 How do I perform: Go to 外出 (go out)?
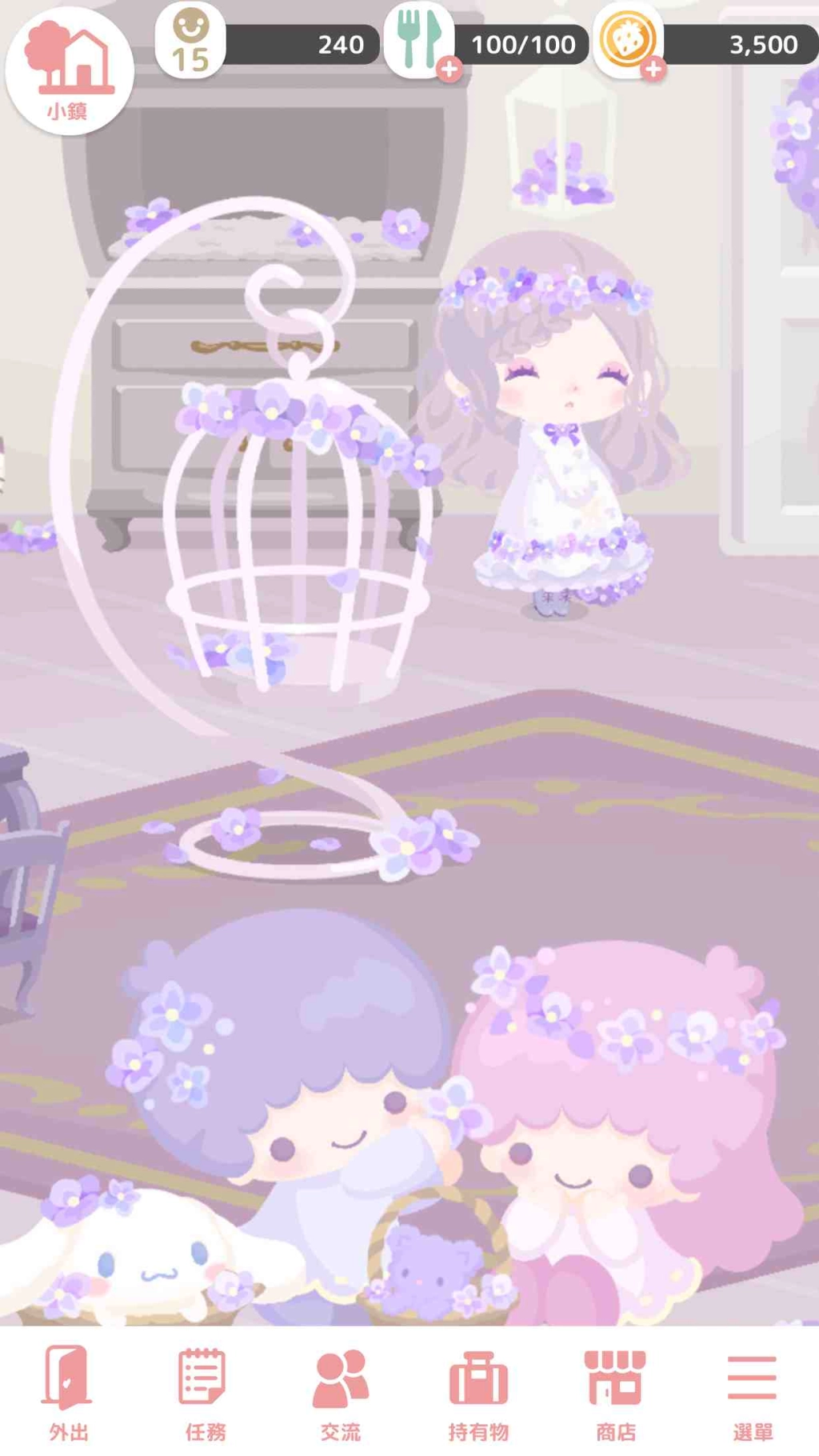(x=68, y=1392)
